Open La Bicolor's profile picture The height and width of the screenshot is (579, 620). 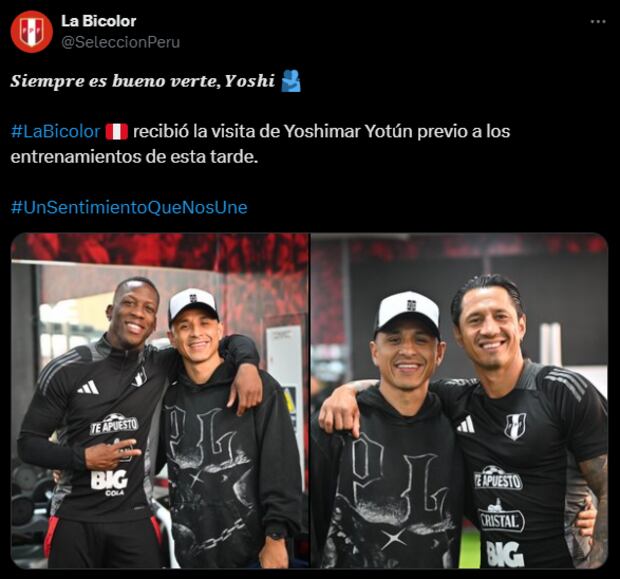[31, 31]
